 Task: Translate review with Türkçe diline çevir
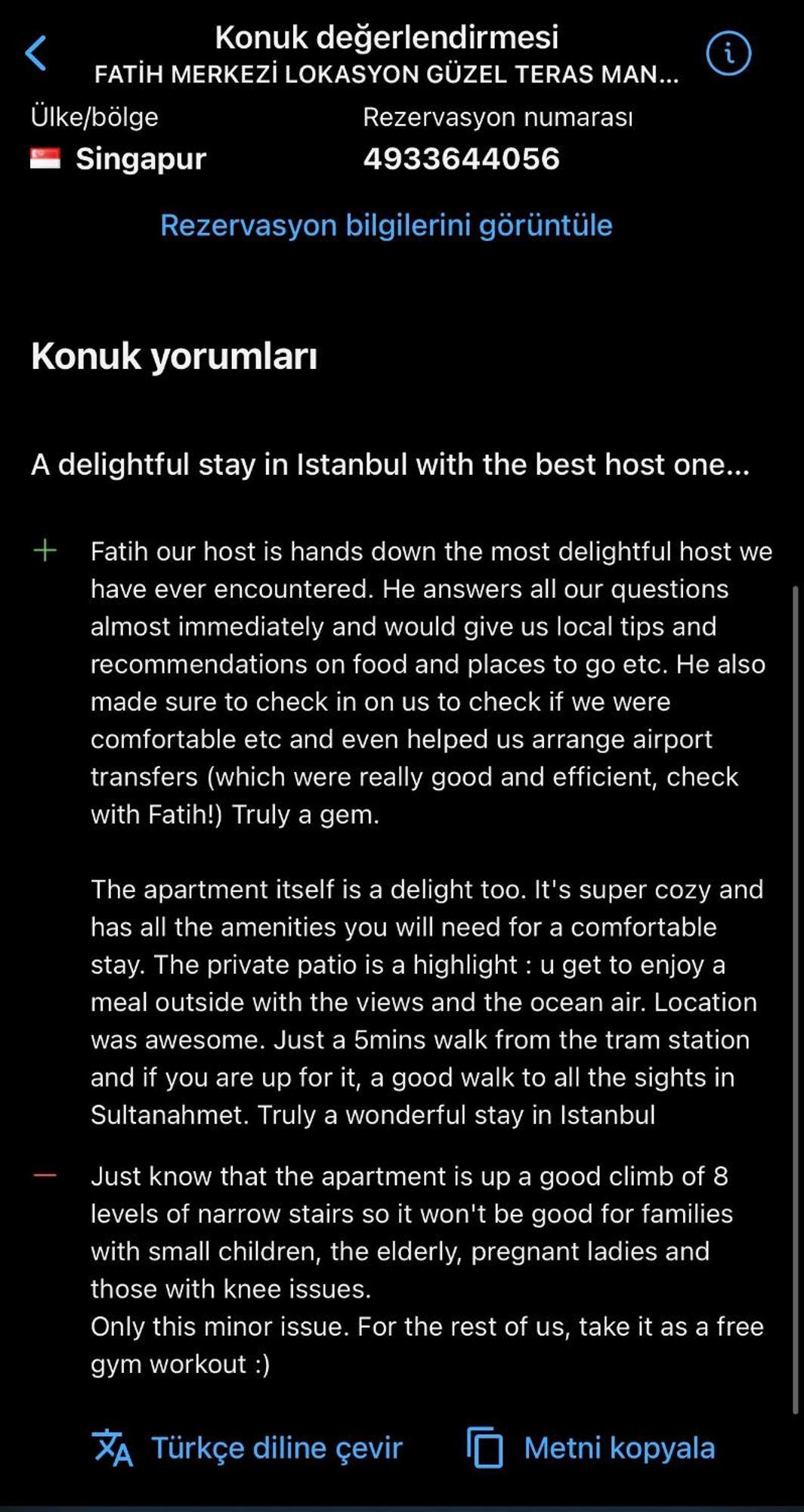click(x=248, y=1448)
